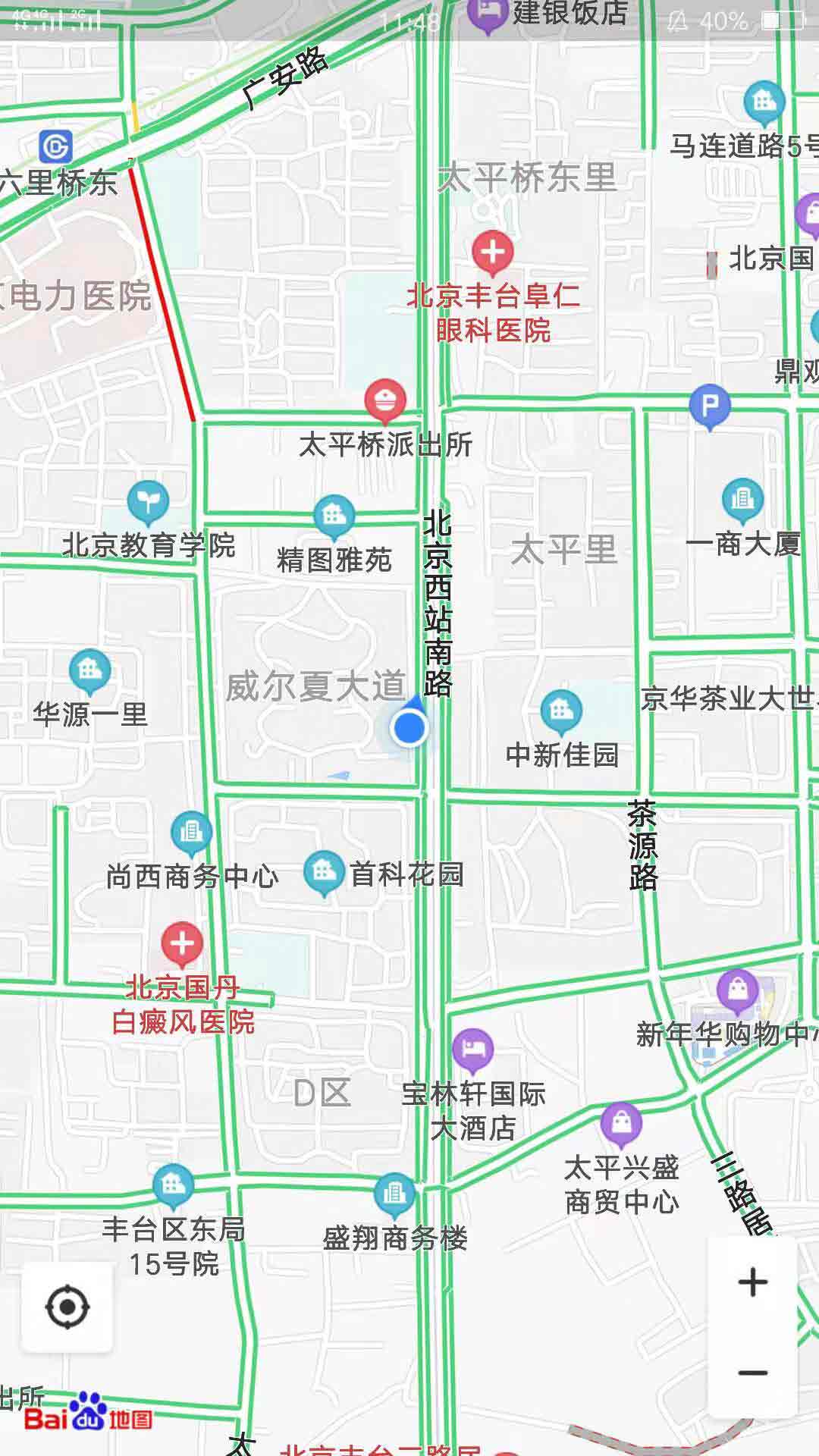This screenshot has width=819, height=1456.
Task: Open the 首科花园 location pin
Action: [324, 872]
